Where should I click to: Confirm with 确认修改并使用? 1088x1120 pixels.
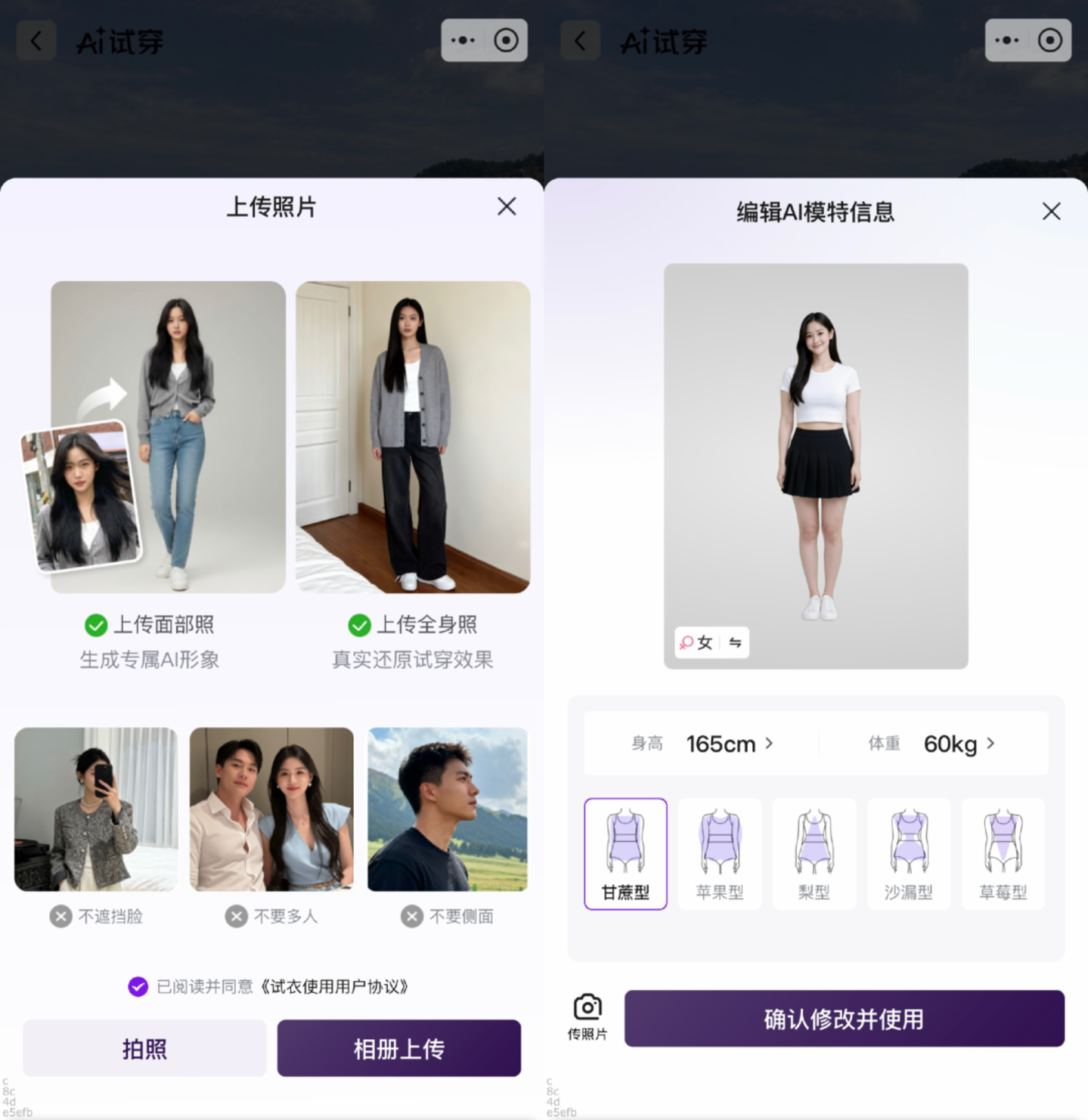(x=844, y=1018)
